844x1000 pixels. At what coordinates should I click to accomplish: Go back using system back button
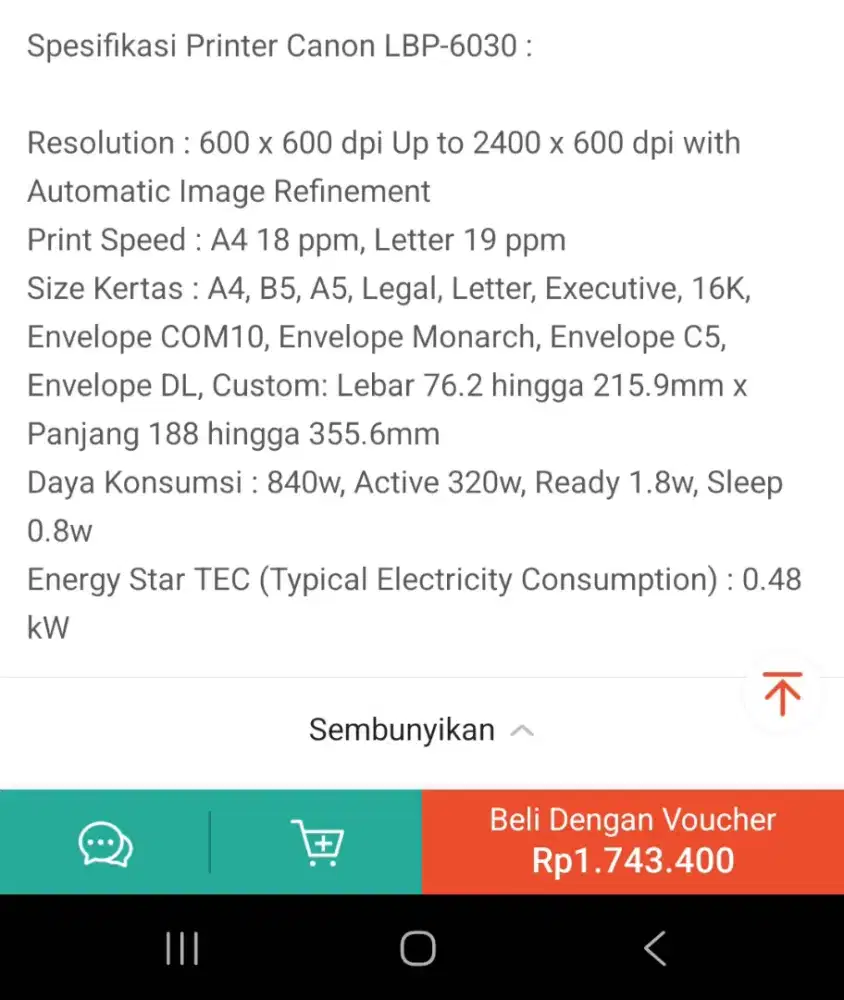pyautogui.click(x=655, y=948)
